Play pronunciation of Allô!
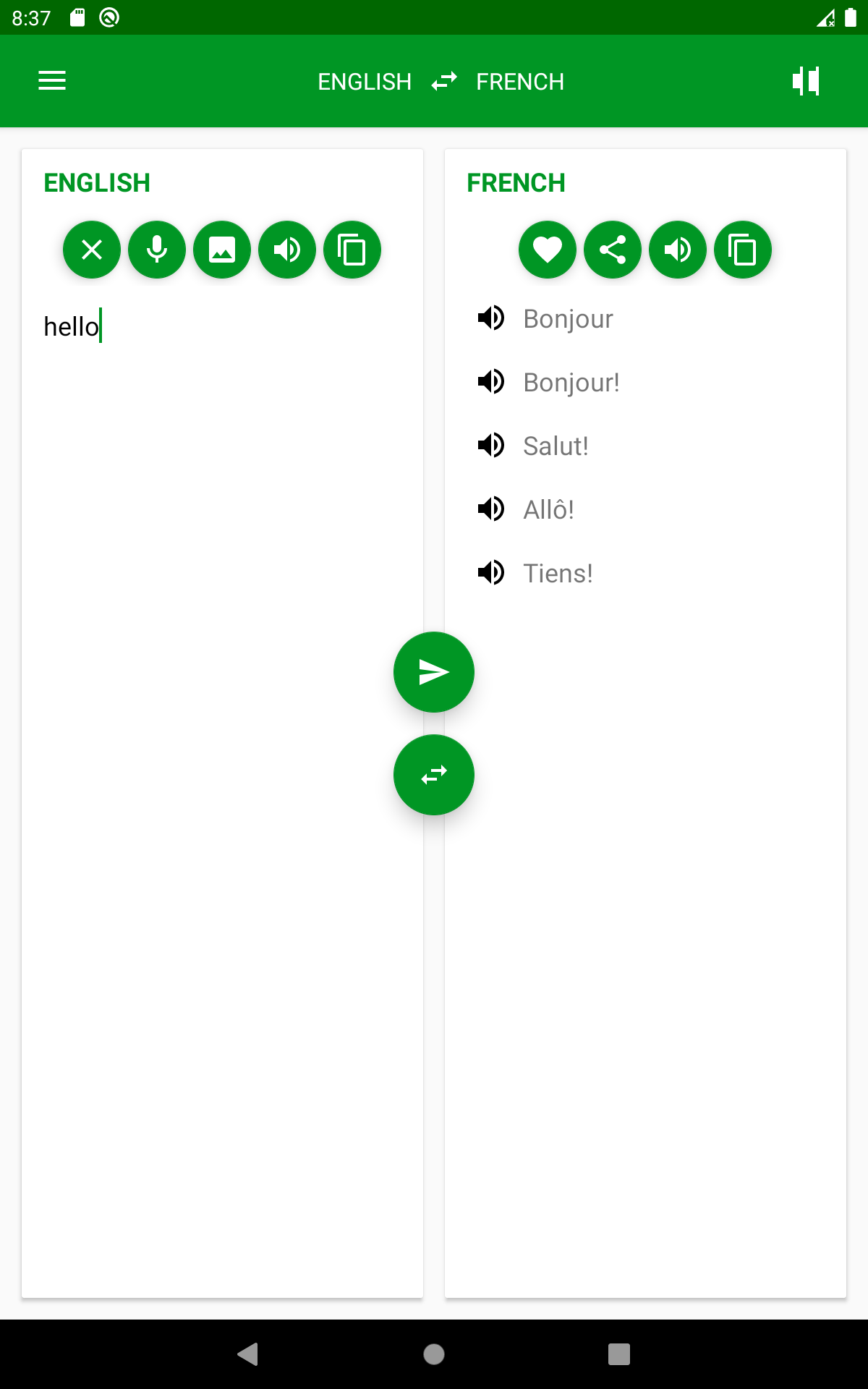Image resolution: width=868 pixels, height=1389 pixels. pyautogui.click(x=491, y=509)
